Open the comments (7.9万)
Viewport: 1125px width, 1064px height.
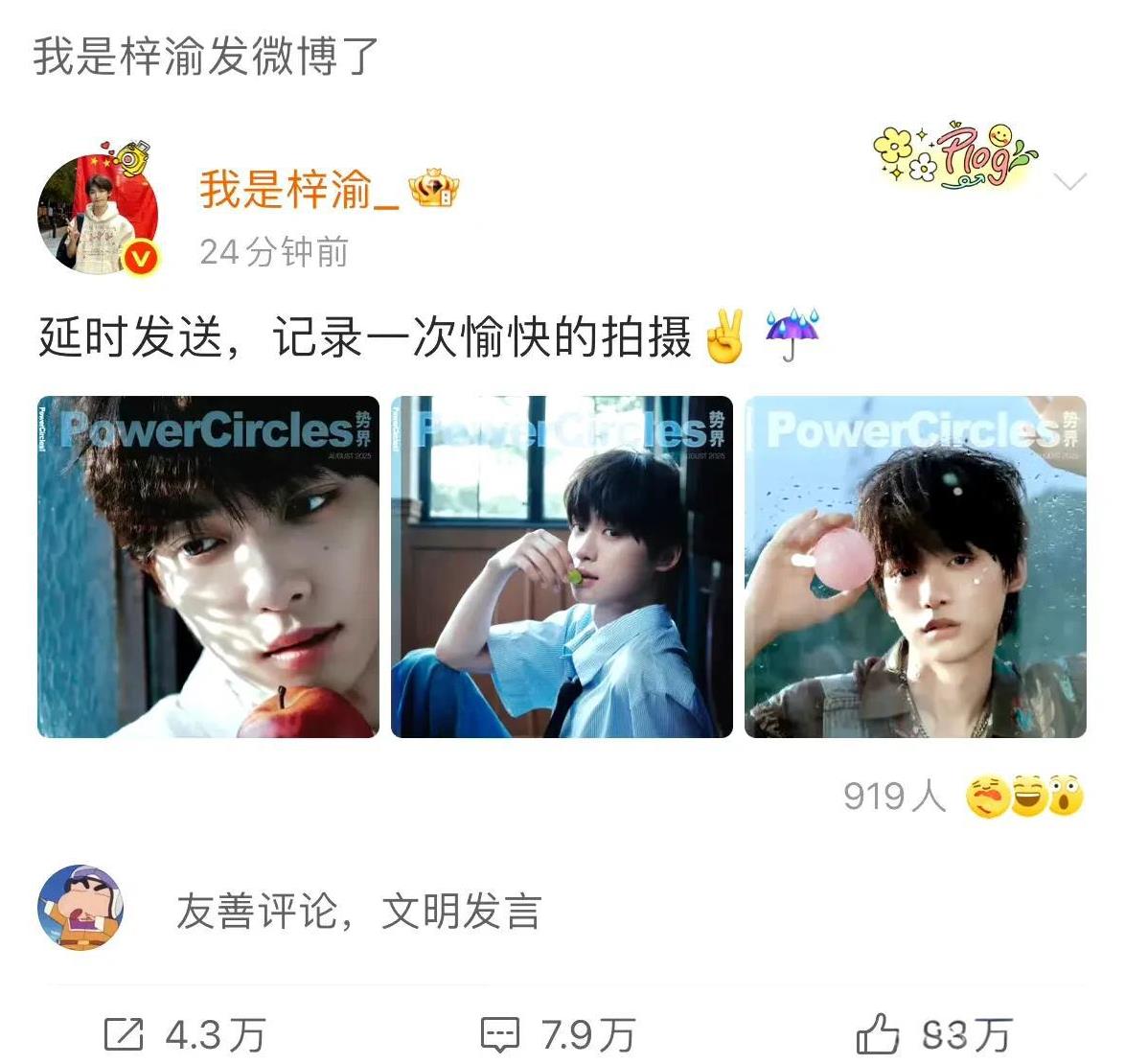559,1034
